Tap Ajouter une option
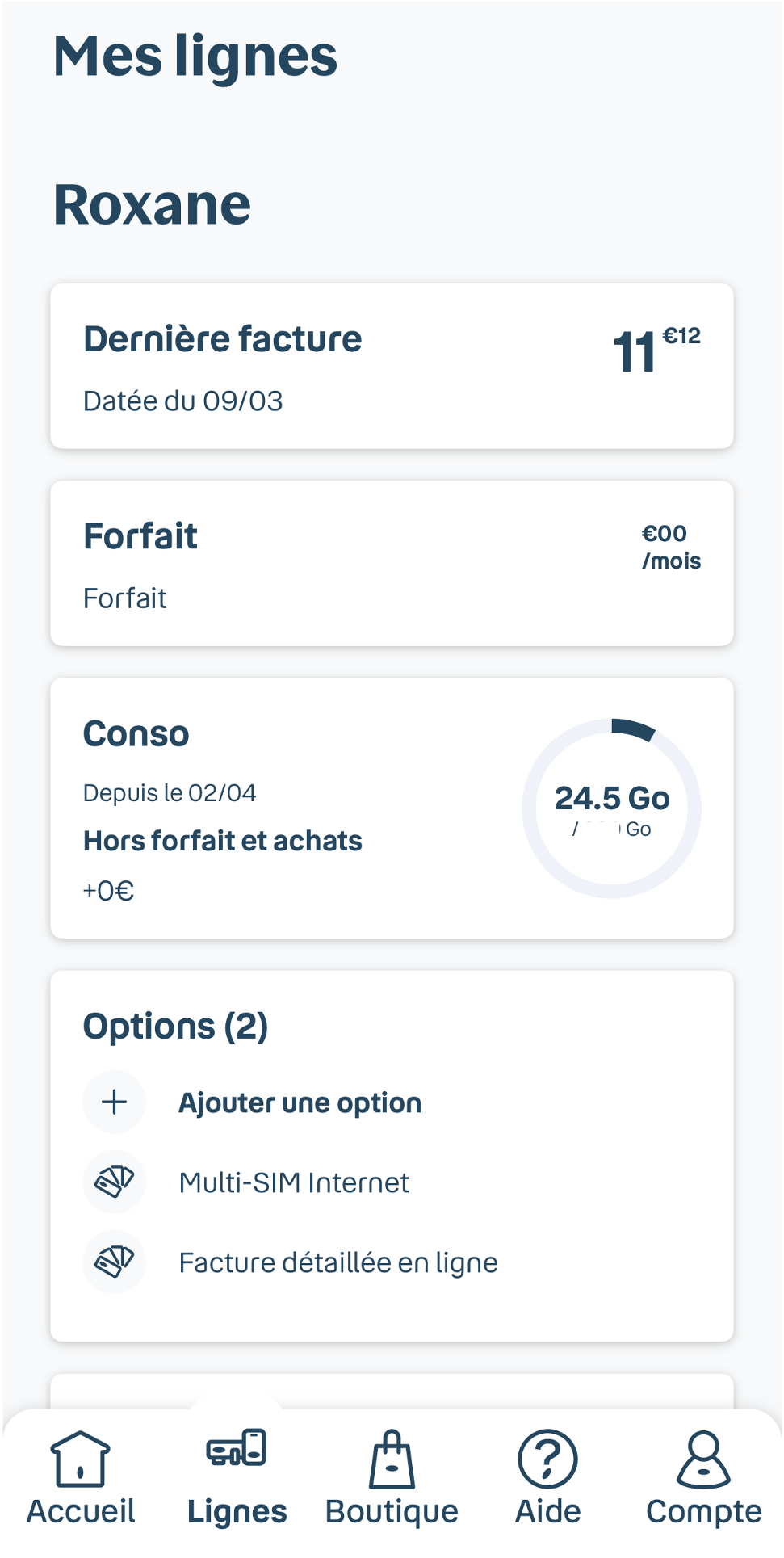This screenshot has height=1558, width=784. [x=300, y=1102]
